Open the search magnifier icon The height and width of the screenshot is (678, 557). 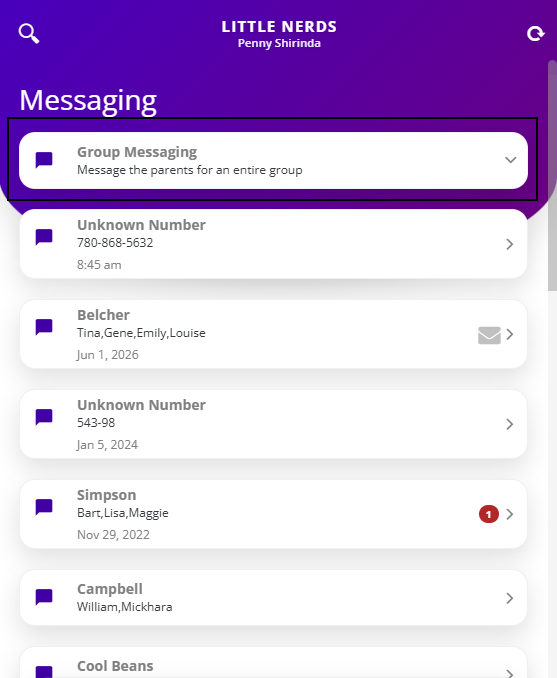pyautogui.click(x=29, y=33)
